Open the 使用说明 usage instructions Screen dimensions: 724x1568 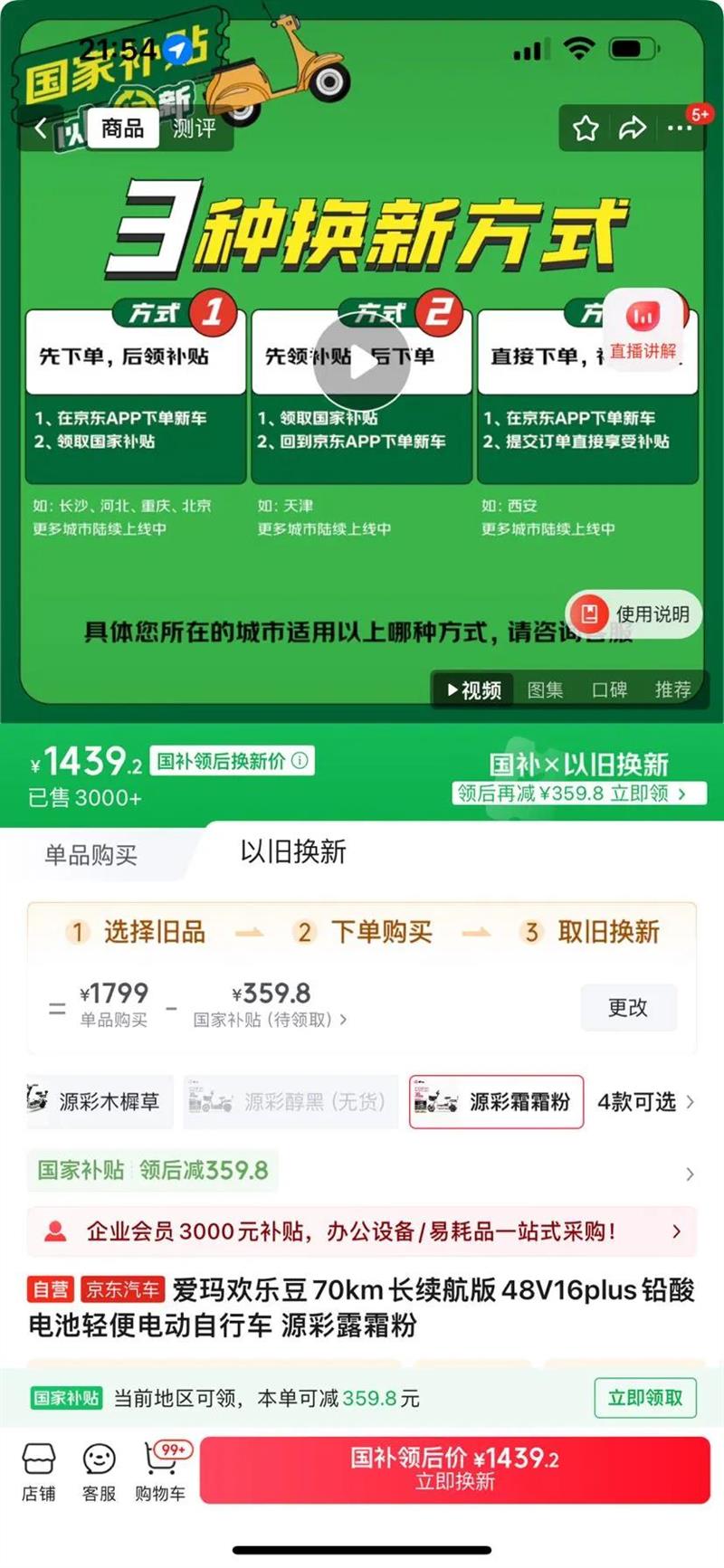coord(633,614)
